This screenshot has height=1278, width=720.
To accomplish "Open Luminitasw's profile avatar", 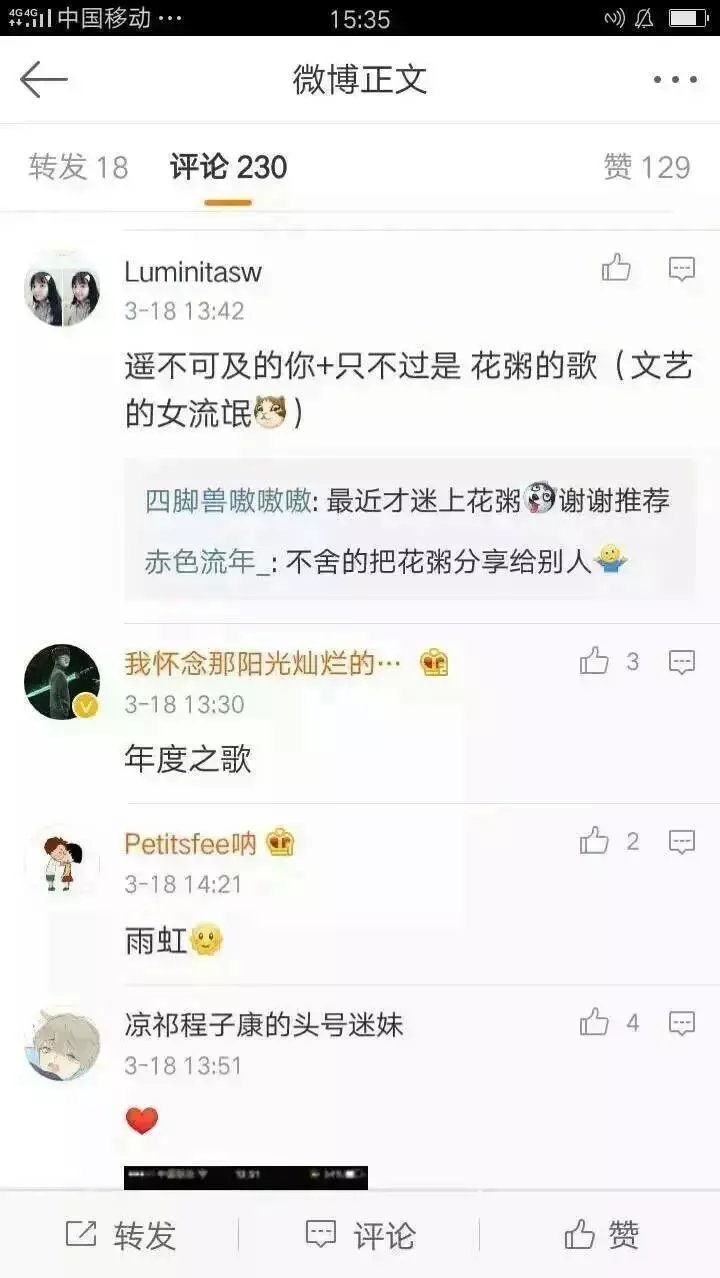I will pos(62,288).
